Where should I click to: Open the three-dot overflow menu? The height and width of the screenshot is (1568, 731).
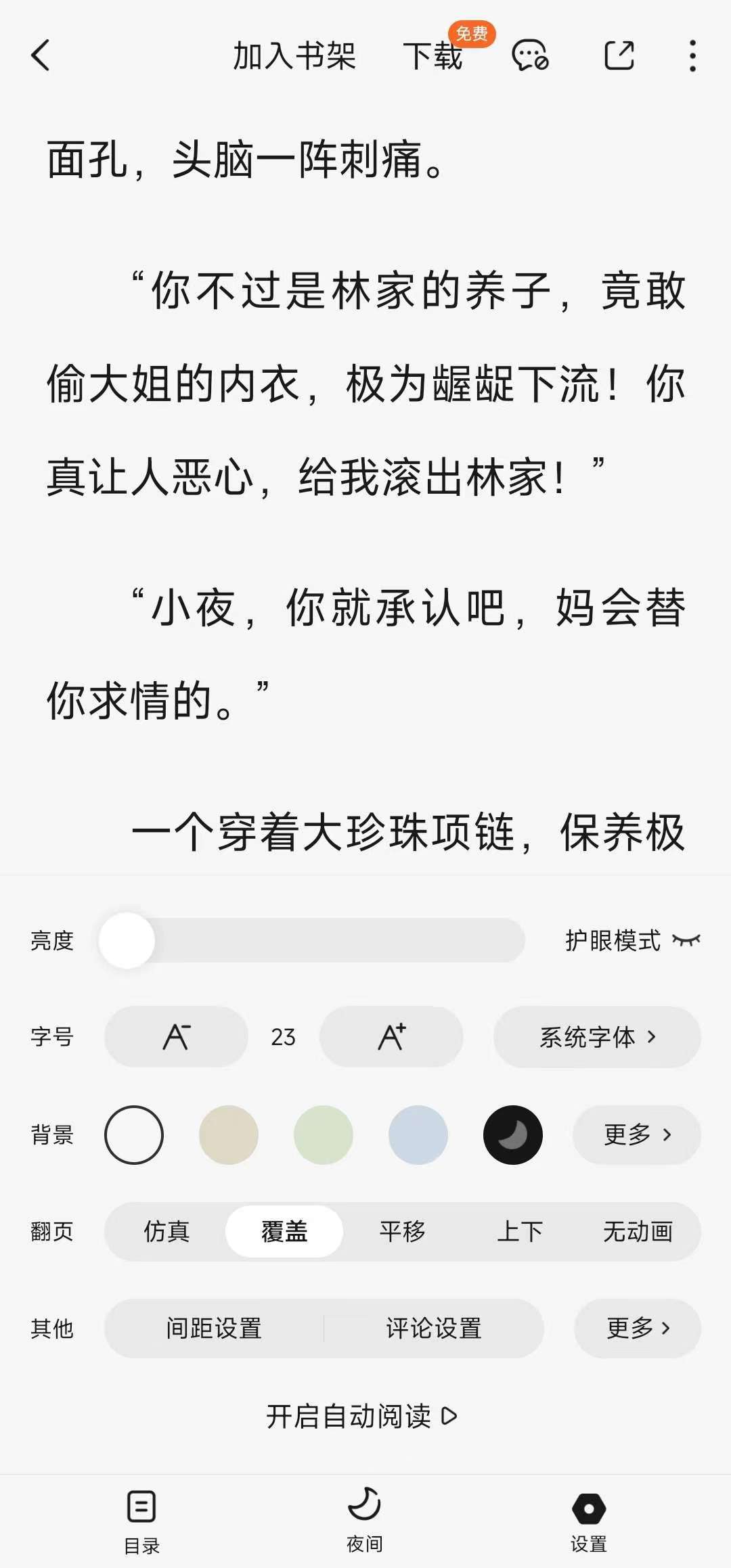click(692, 56)
